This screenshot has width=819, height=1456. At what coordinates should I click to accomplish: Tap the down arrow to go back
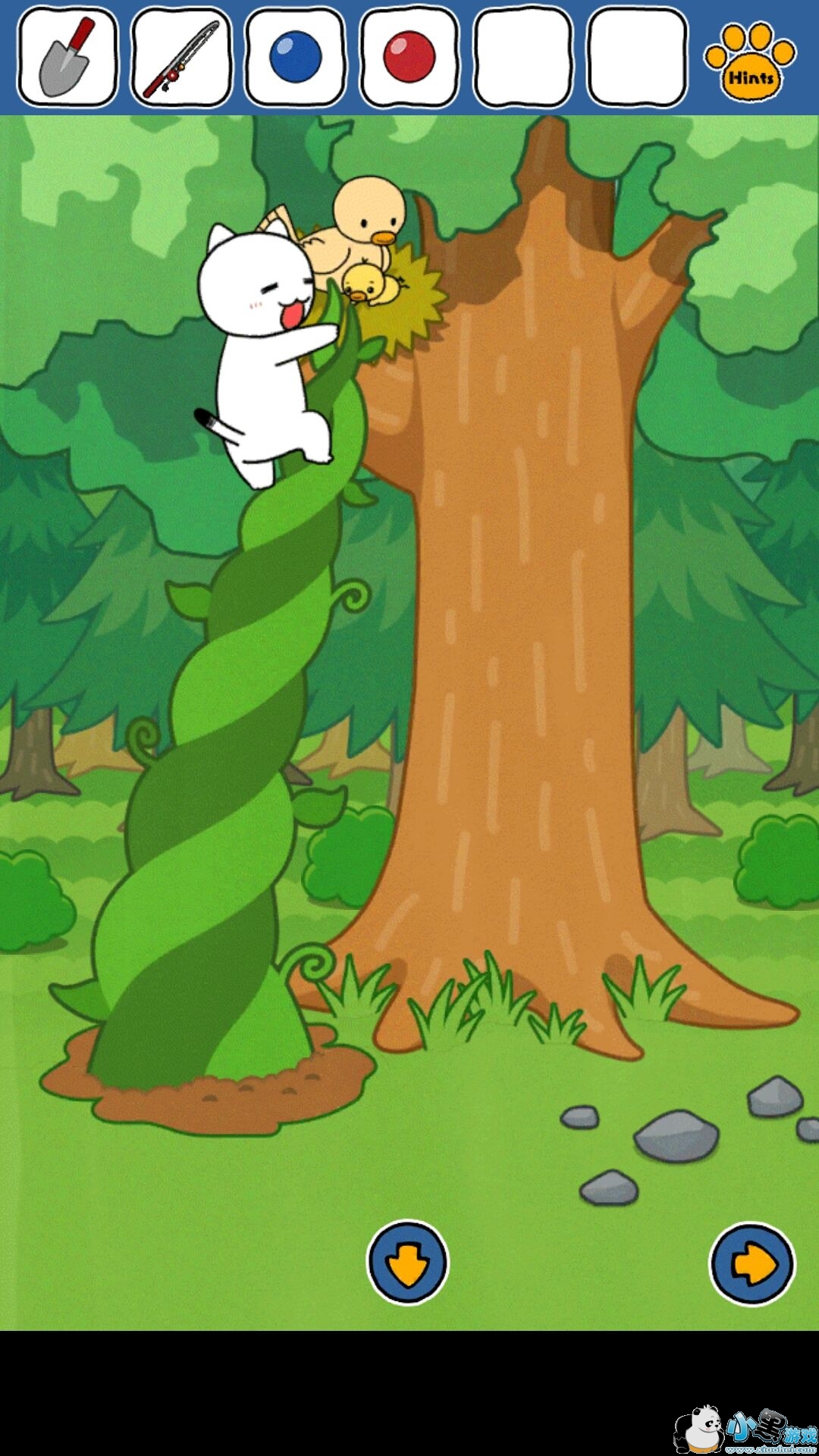click(408, 1263)
